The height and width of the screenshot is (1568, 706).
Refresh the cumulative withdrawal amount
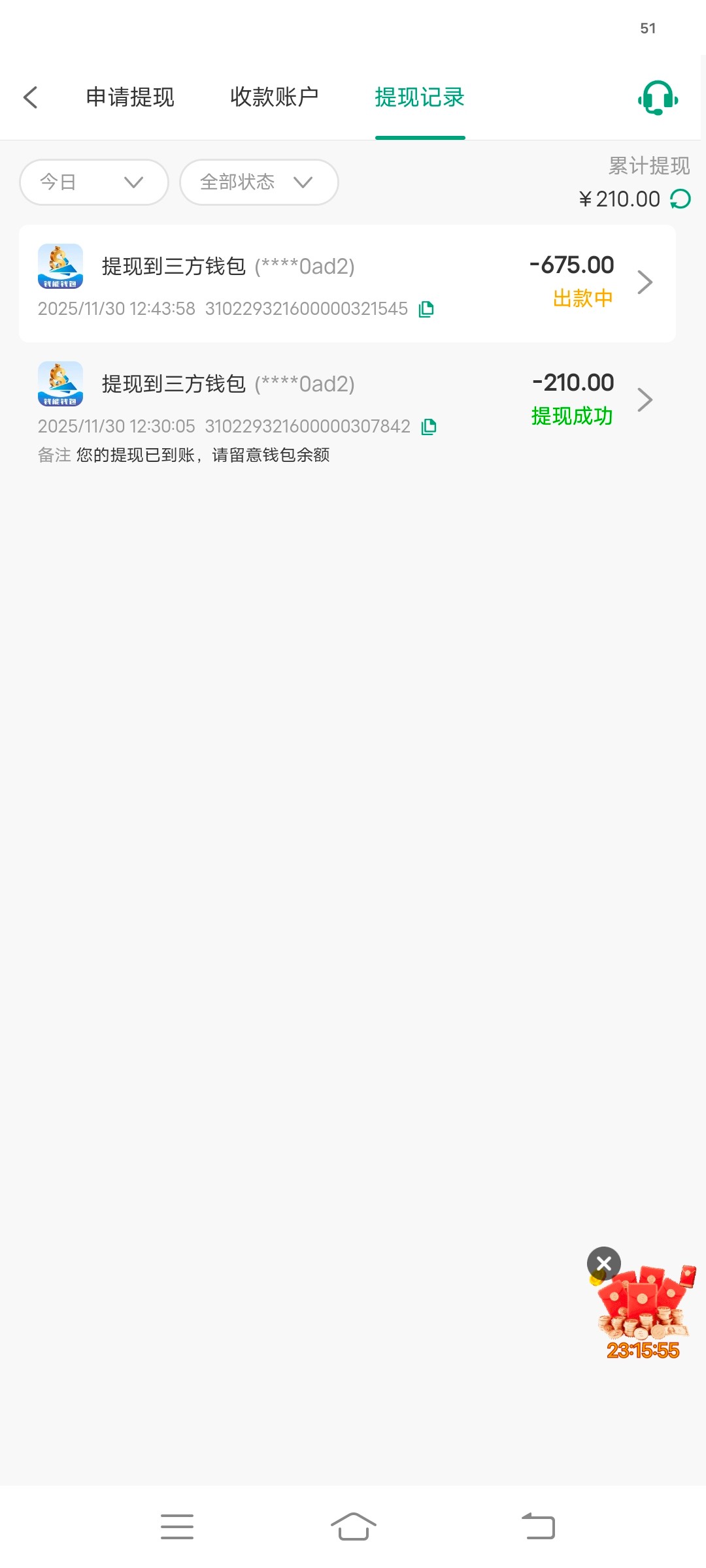click(x=680, y=199)
